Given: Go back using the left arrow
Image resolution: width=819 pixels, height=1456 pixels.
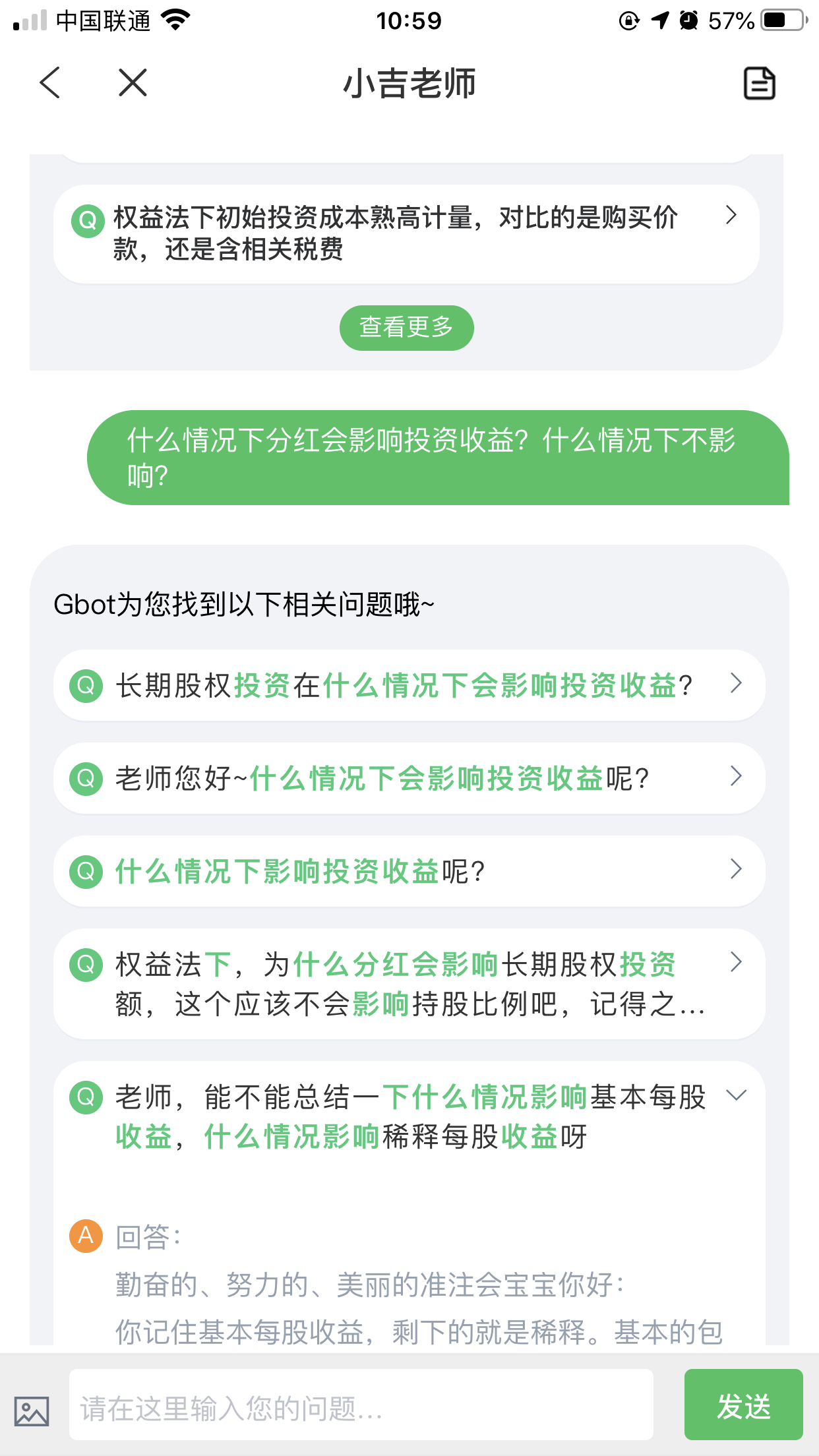Looking at the screenshot, I should (50, 83).
